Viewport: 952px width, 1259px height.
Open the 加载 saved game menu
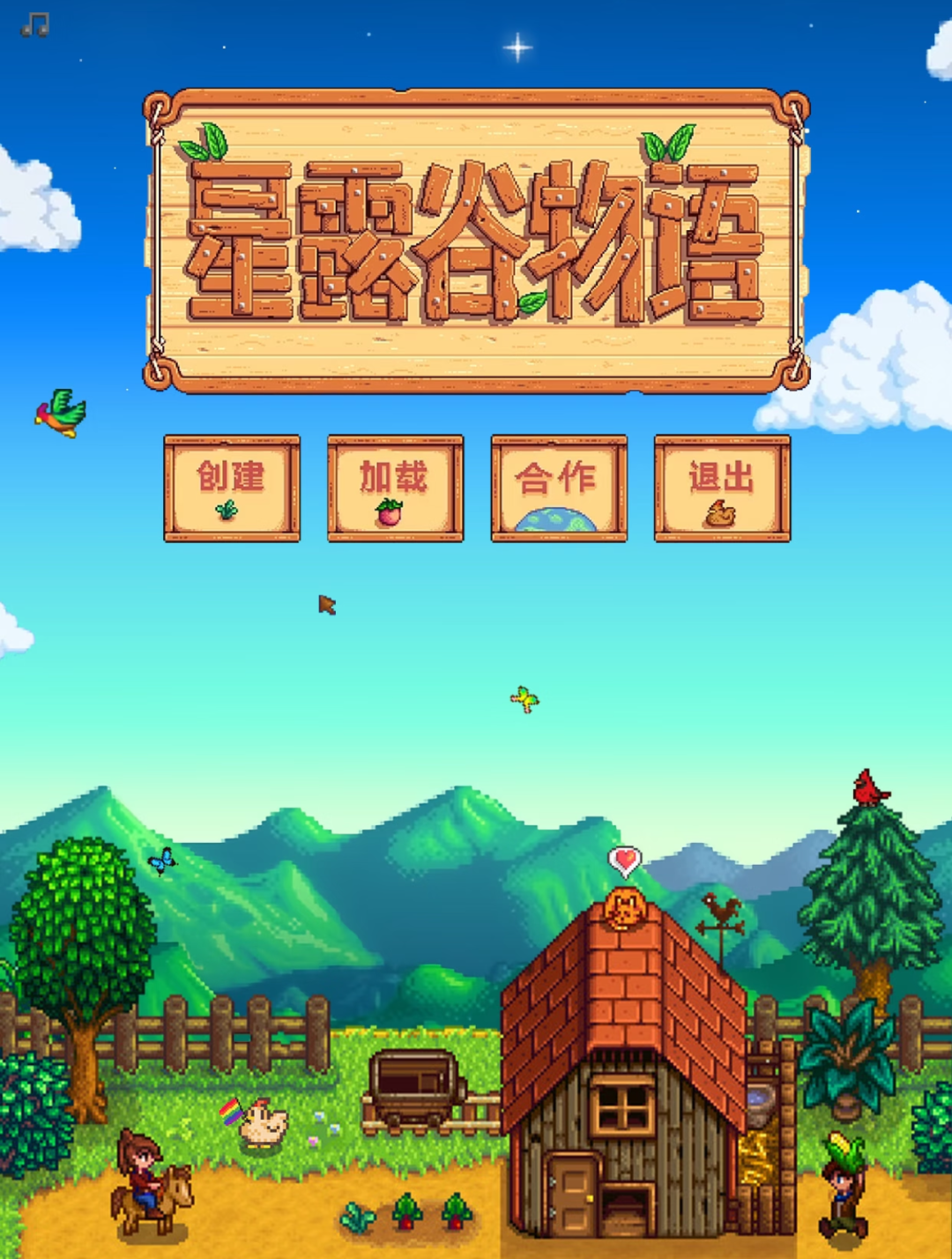pos(395,488)
